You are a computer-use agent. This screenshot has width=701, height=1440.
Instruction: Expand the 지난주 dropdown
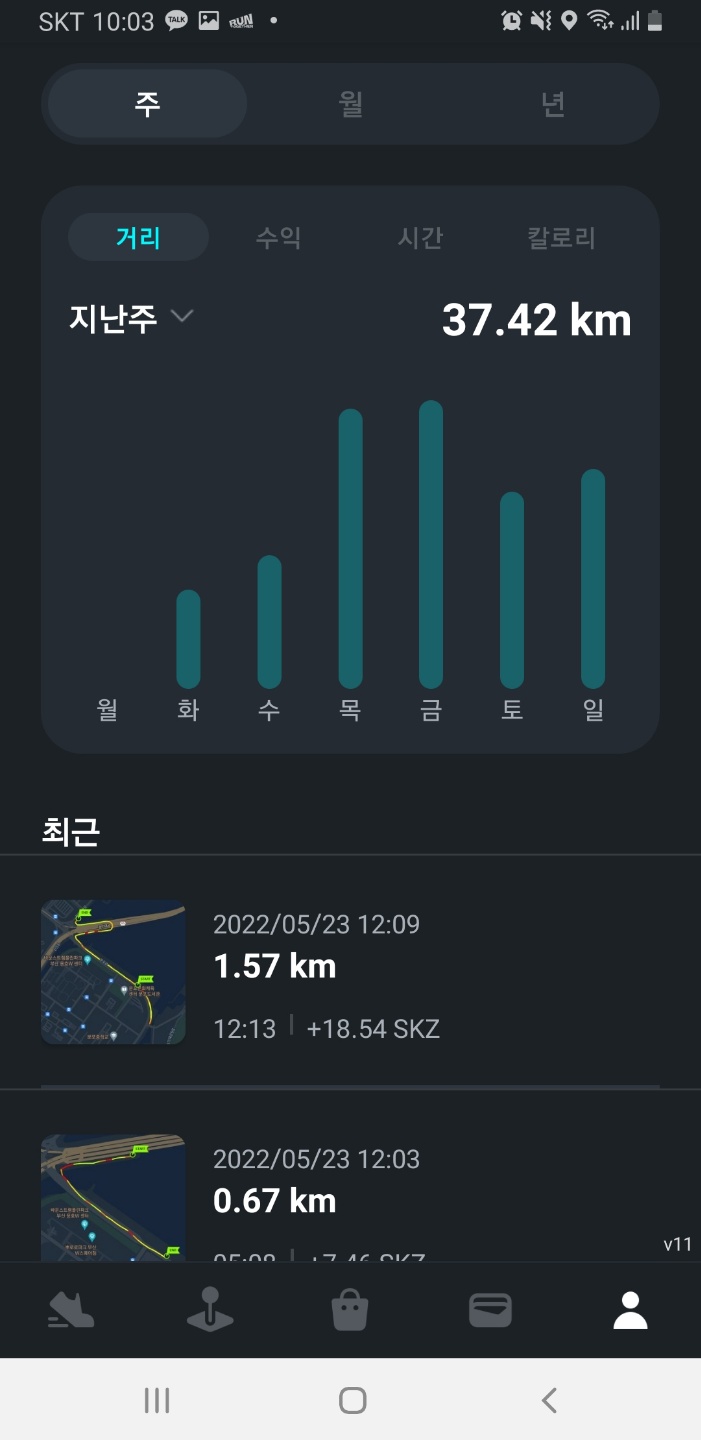pos(131,317)
